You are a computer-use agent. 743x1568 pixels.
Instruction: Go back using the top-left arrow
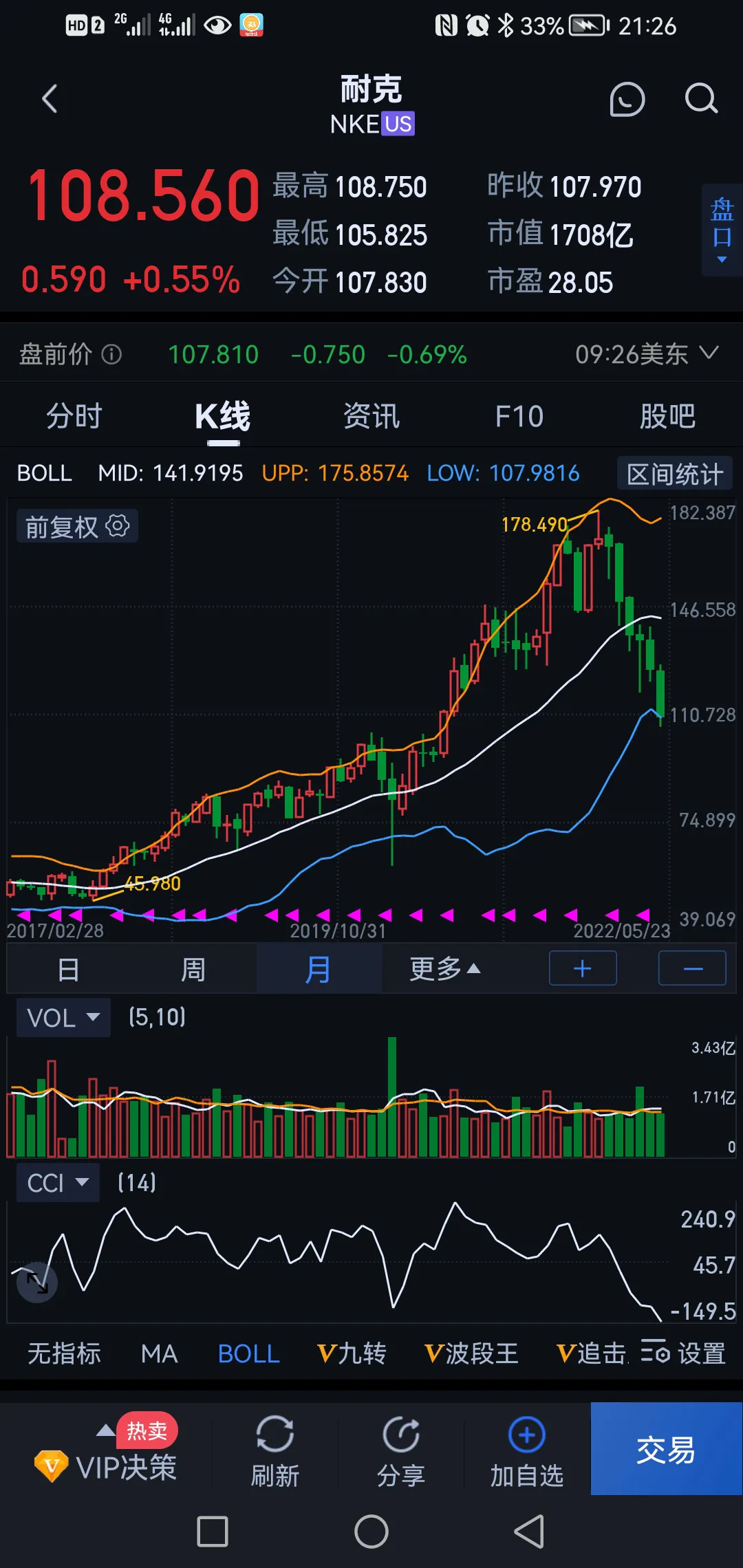pos(50,99)
